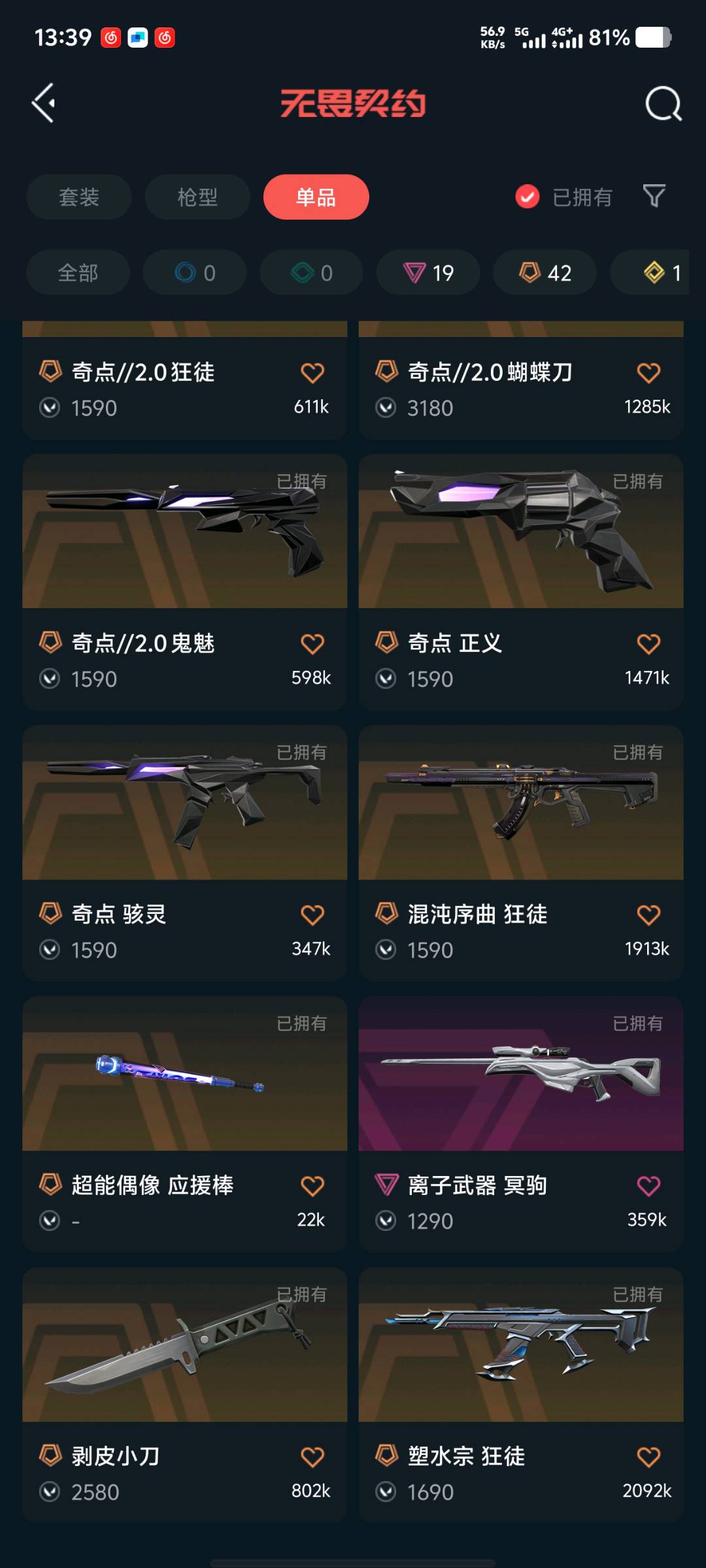This screenshot has height=1568, width=706.
Task: Filter by the orange tier chip showing 42
Action: (545, 272)
